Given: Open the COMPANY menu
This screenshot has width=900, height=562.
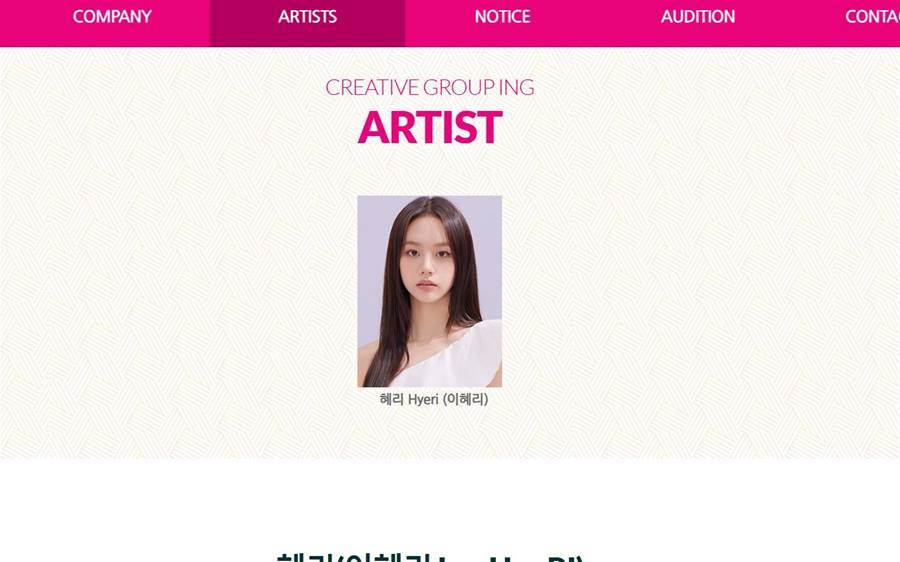Looking at the screenshot, I should pyautogui.click(x=112, y=17).
